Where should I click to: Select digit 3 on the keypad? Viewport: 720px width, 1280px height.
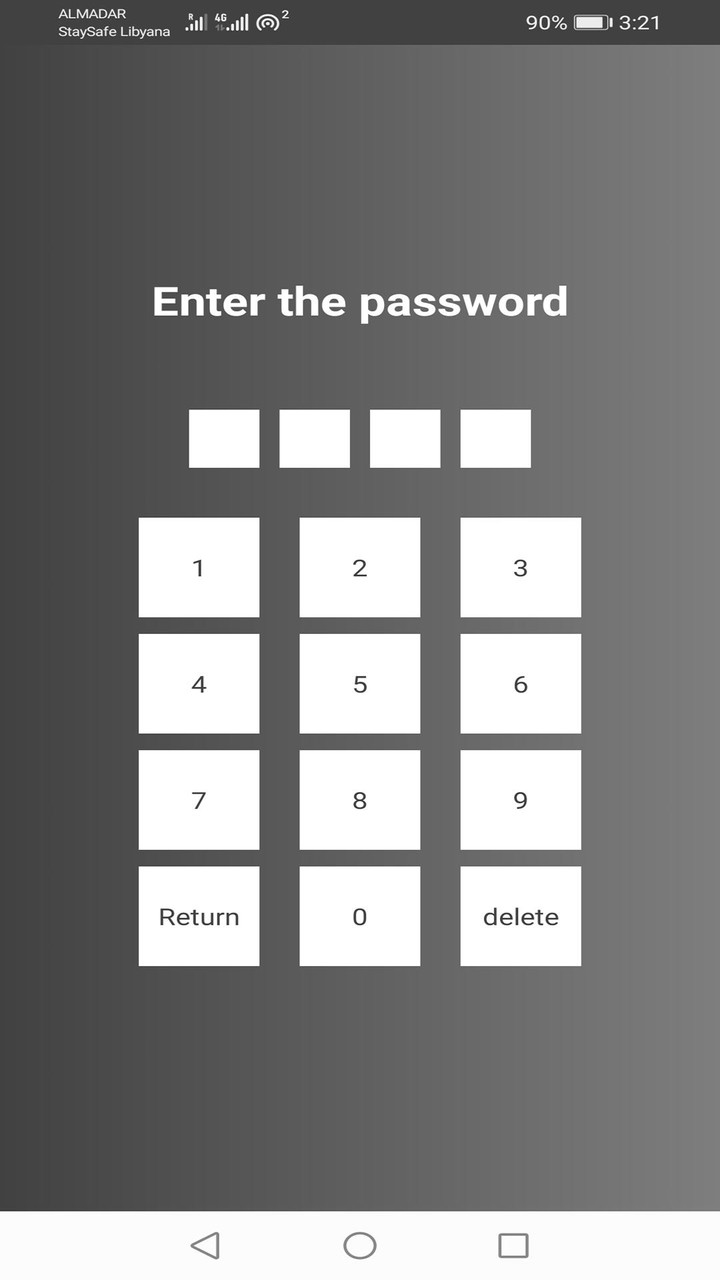click(520, 567)
